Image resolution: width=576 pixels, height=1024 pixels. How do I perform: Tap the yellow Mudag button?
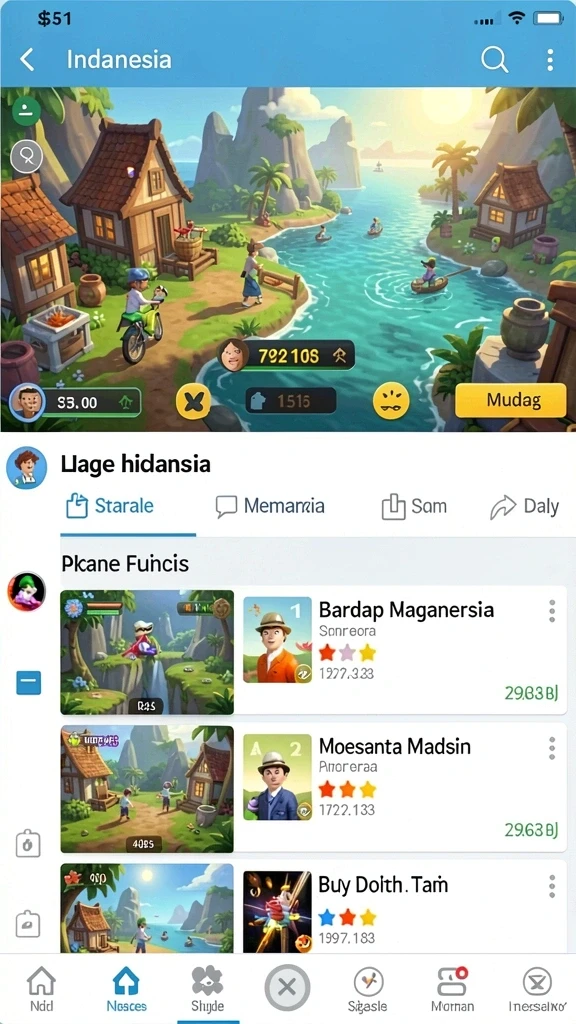point(510,400)
